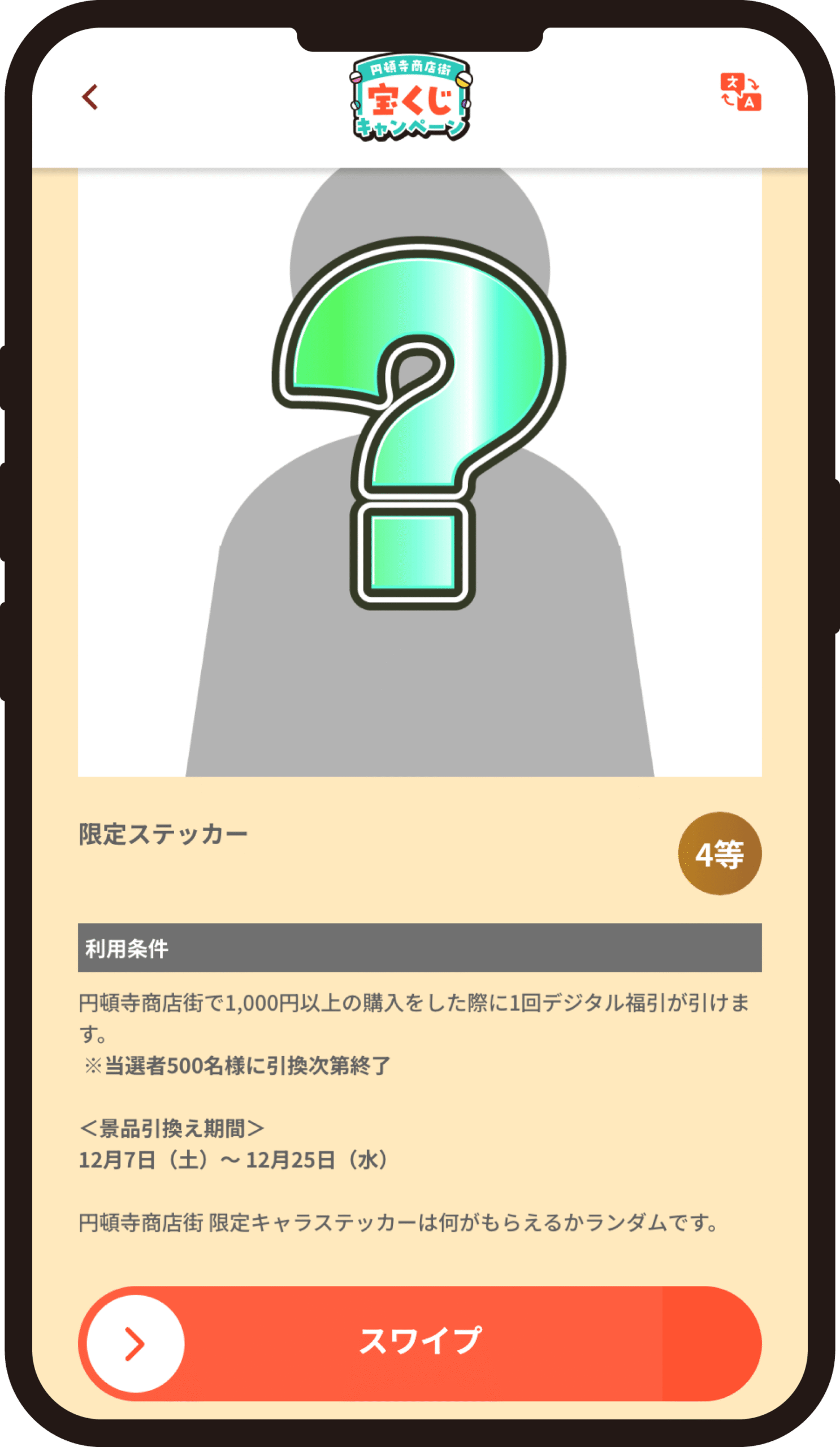Go back using the top-left arrow

tap(90, 97)
